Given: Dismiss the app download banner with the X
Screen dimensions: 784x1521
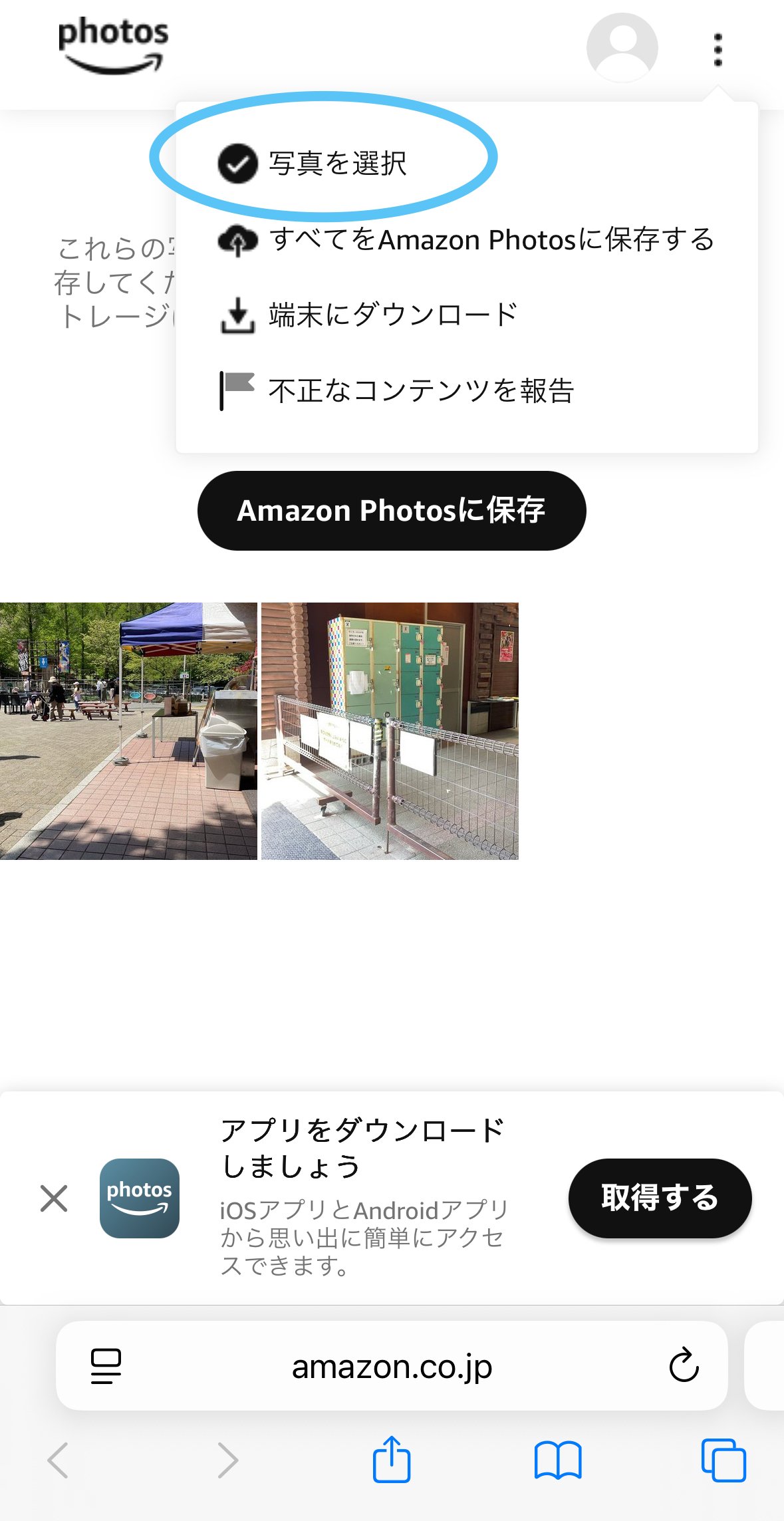Looking at the screenshot, I should click(53, 1197).
